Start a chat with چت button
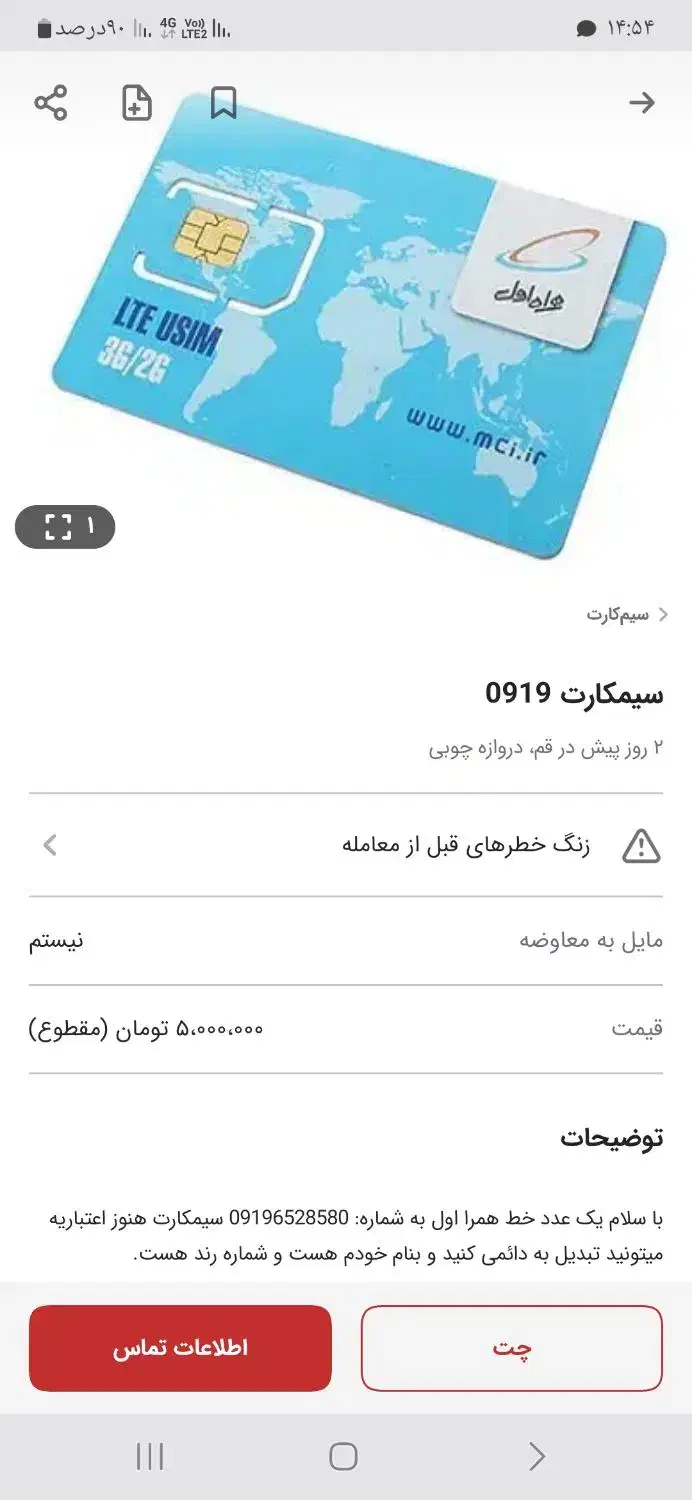Image resolution: width=692 pixels, height=1500 pixels. click(511, 1348)
